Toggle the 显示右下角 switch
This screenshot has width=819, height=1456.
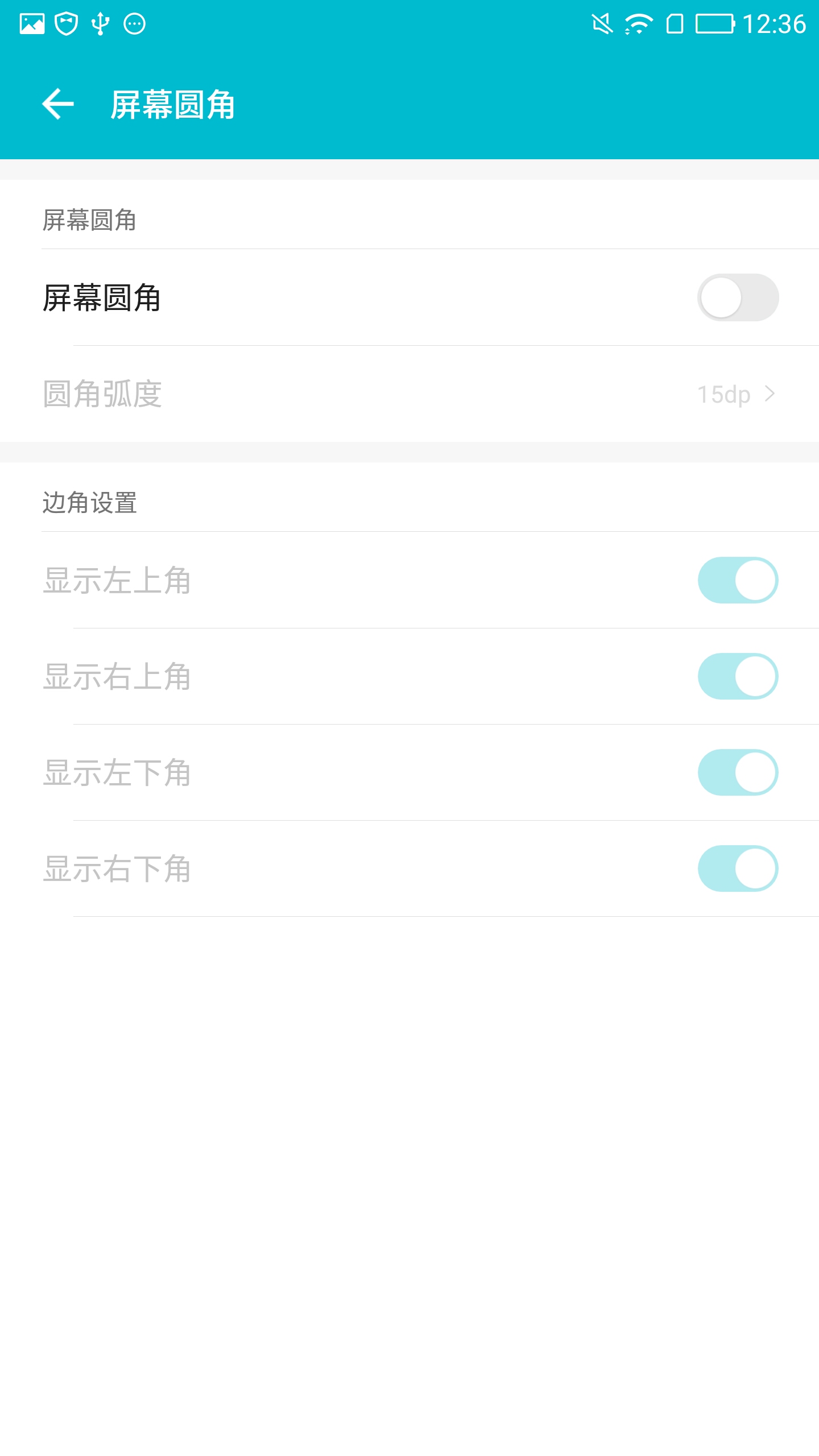(x=738, y=868)
